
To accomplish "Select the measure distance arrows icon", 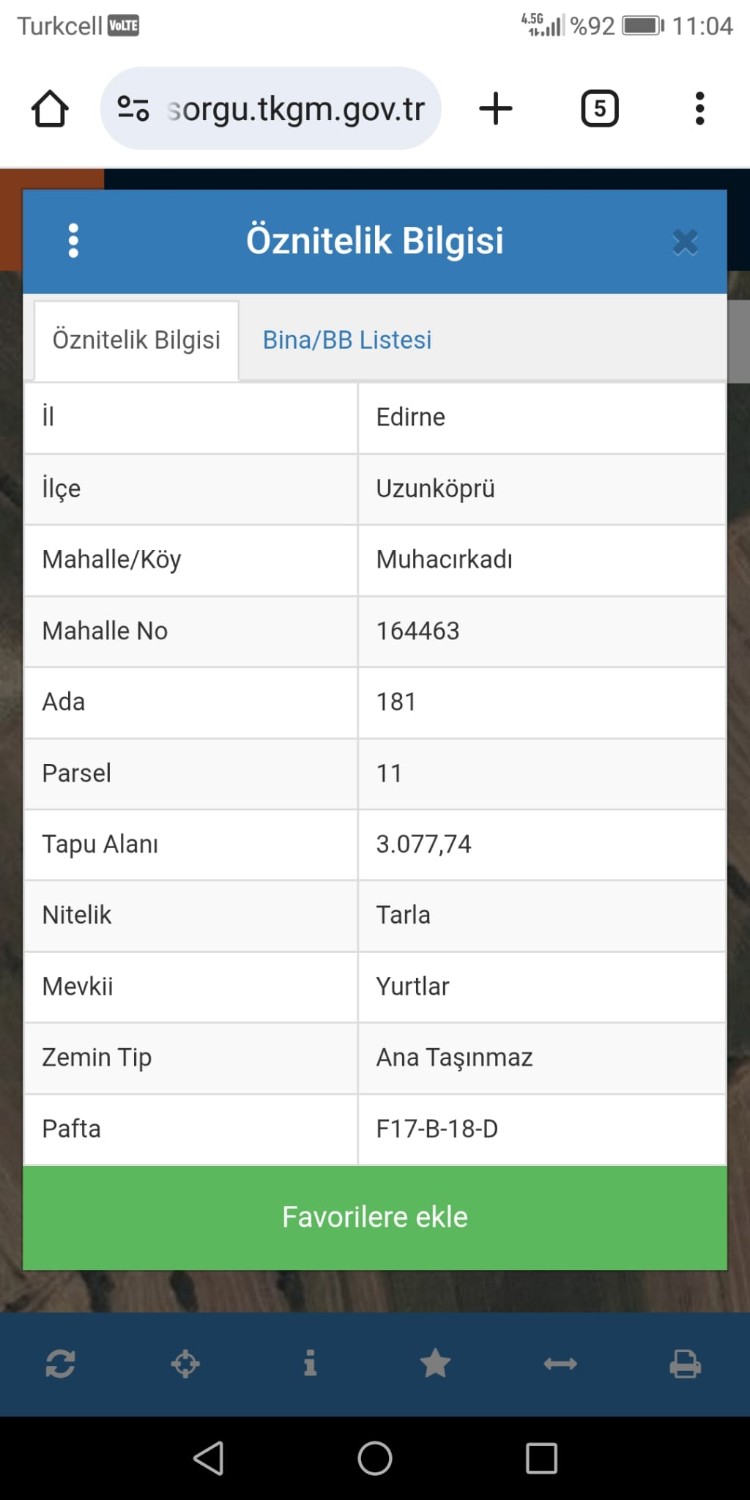I will [560, 1363].
